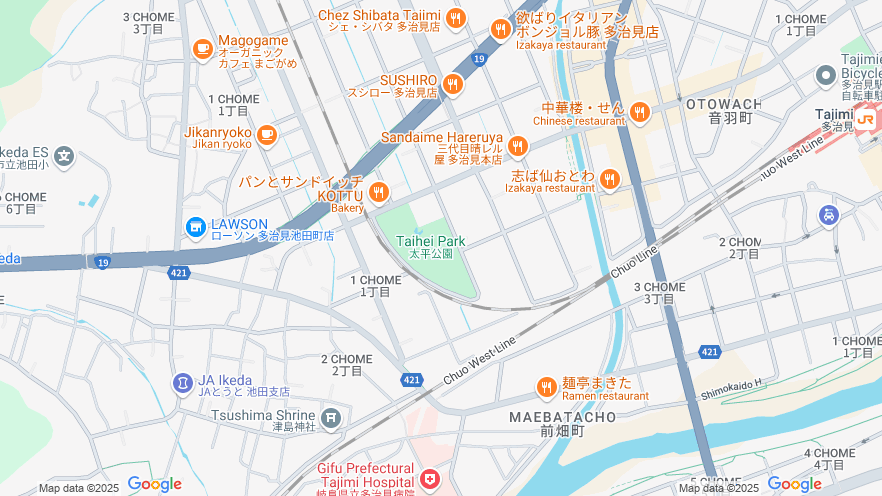Screen dimensions: 882x496
Task: Select the Chez Shibata Tajimi restaurant pin
Action: (x=456, y=17)
